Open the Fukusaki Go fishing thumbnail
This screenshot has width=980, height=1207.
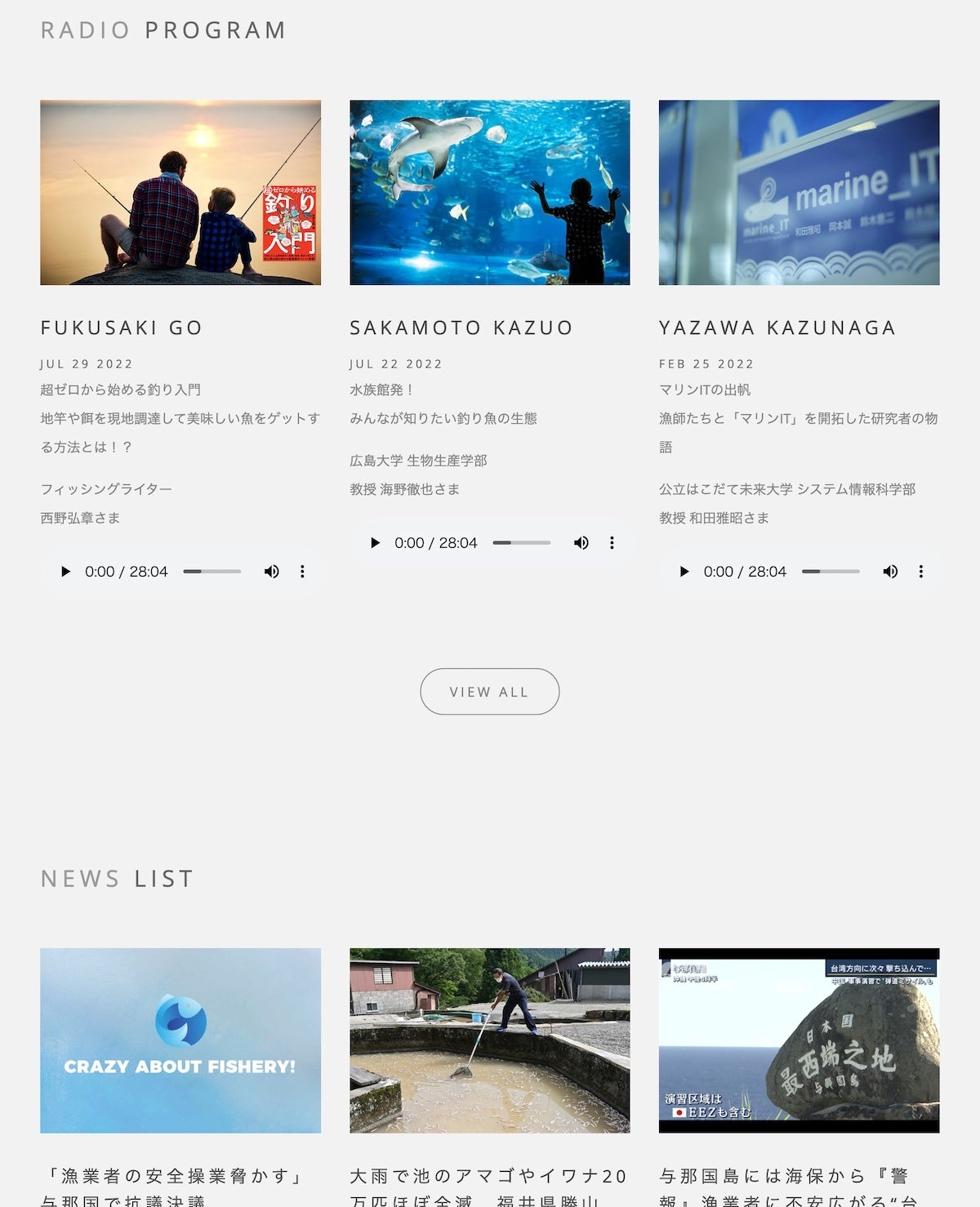180,193
